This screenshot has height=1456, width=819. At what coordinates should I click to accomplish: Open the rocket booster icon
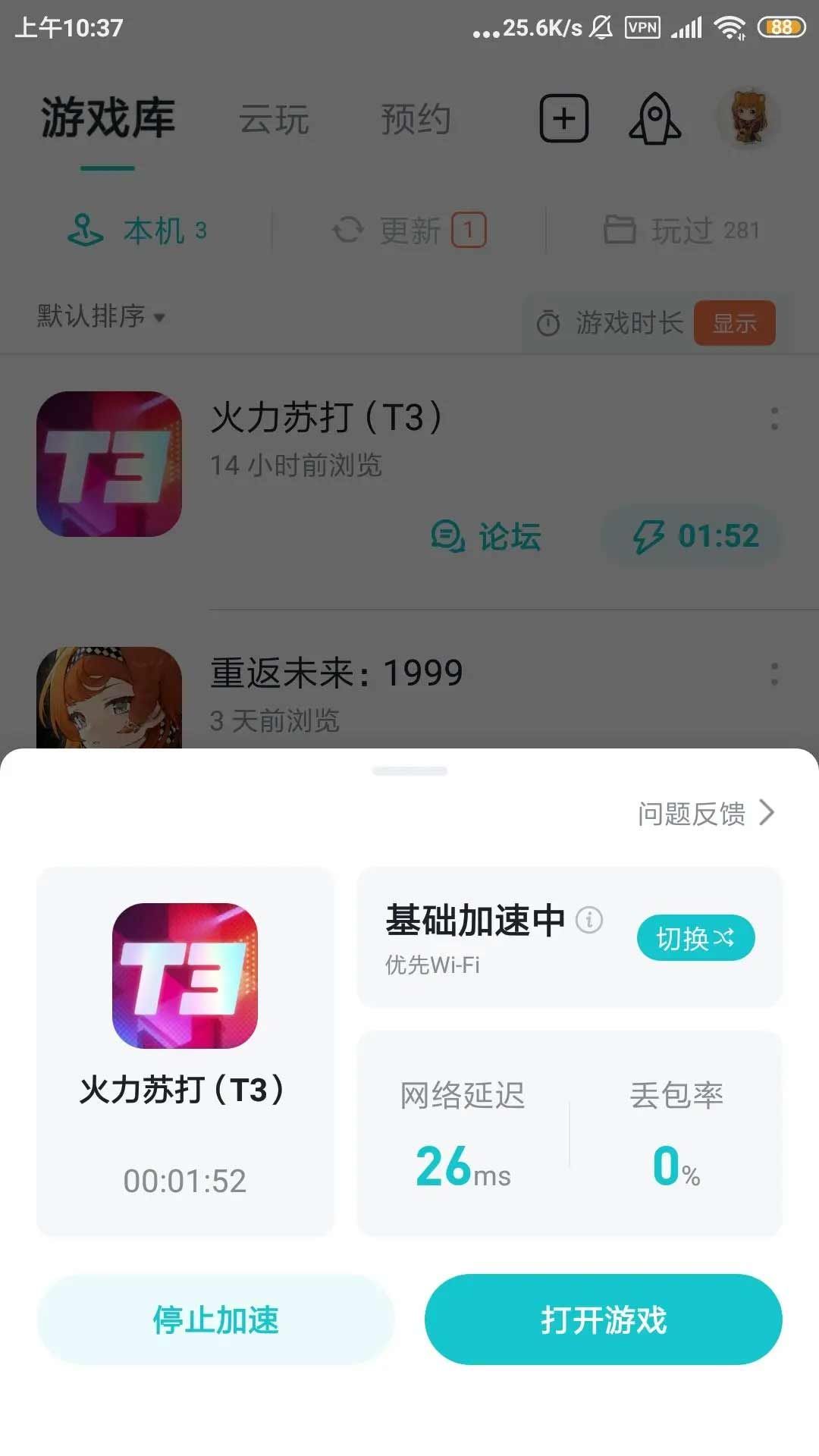[655, 119]
